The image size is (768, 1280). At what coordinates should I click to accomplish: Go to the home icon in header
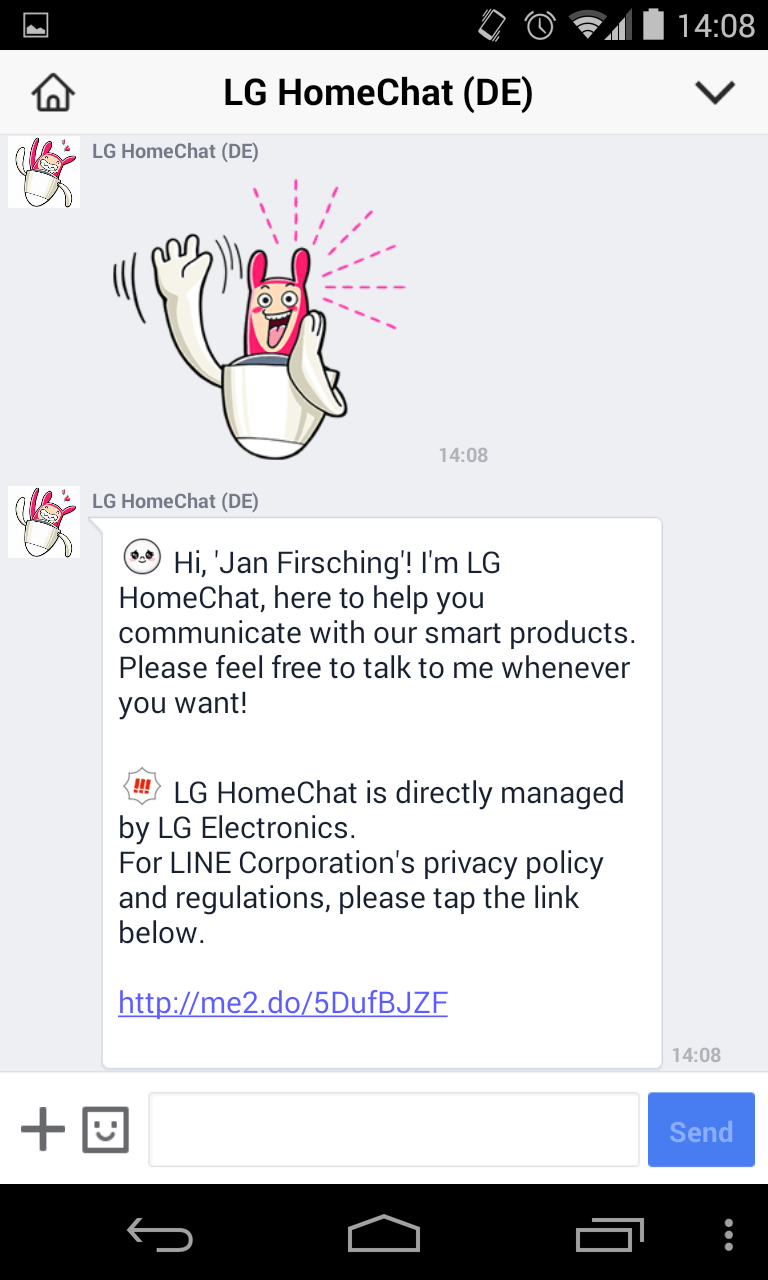click(x=53, y=92)
